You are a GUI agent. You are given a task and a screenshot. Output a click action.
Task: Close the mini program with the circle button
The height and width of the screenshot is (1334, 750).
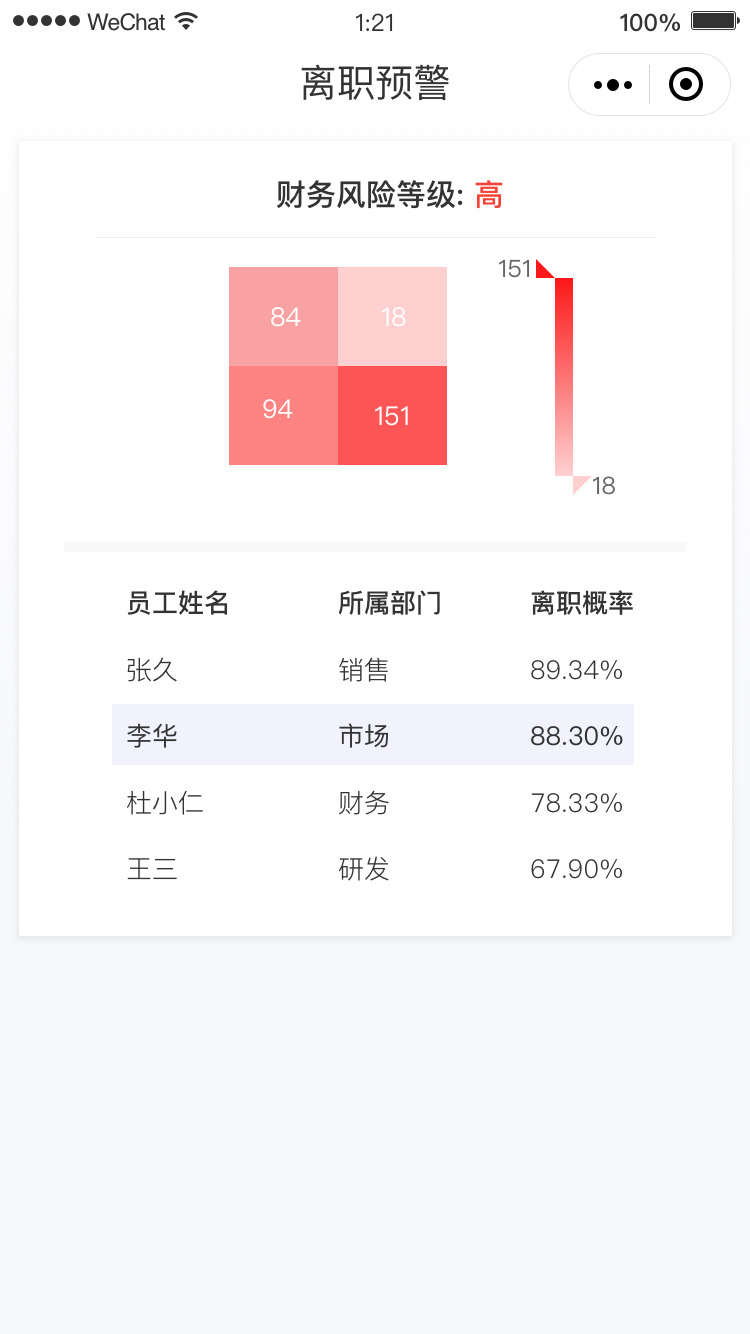(x=686, y=85)
